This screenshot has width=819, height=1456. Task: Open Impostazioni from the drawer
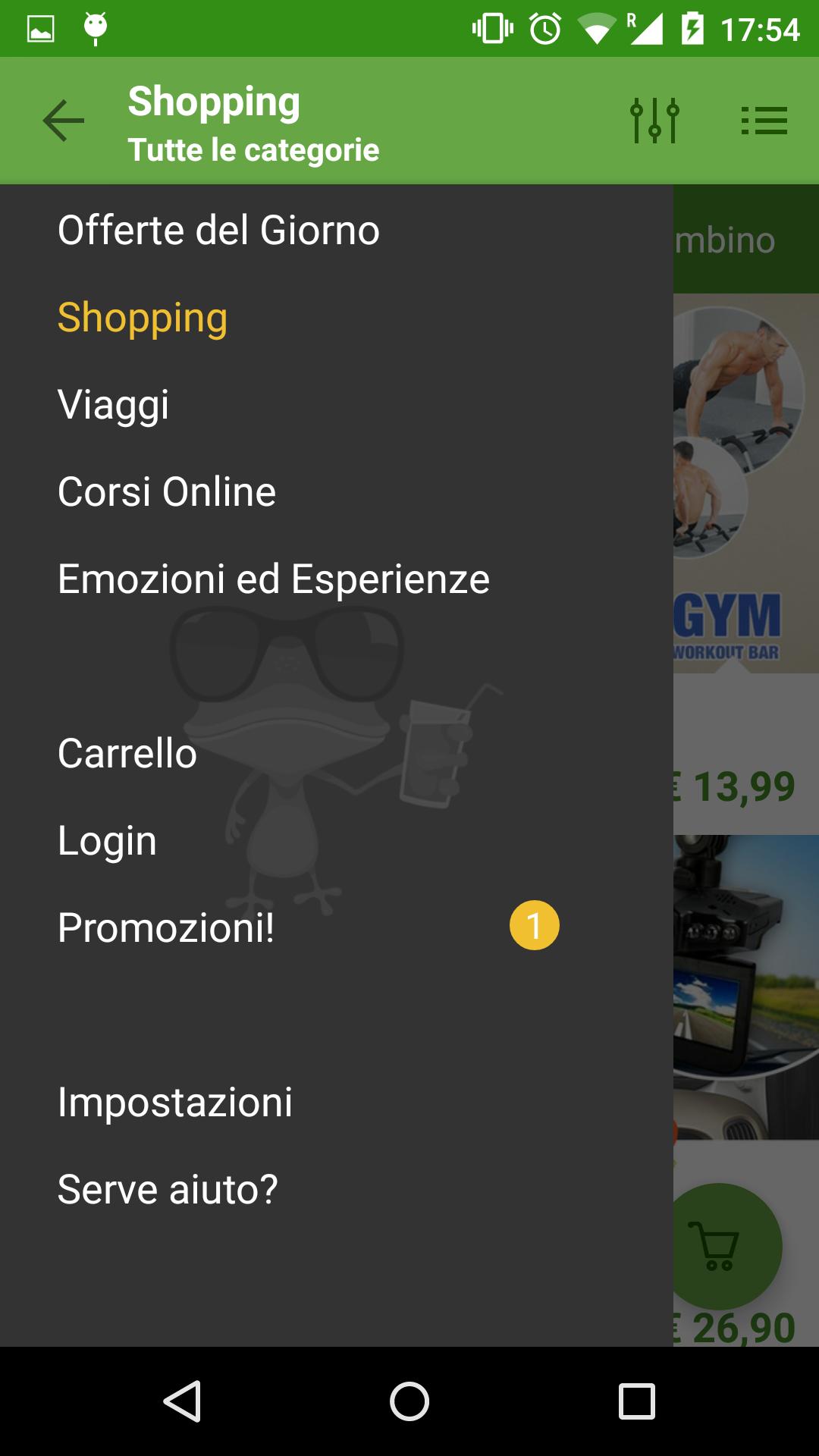point(174,1102)
